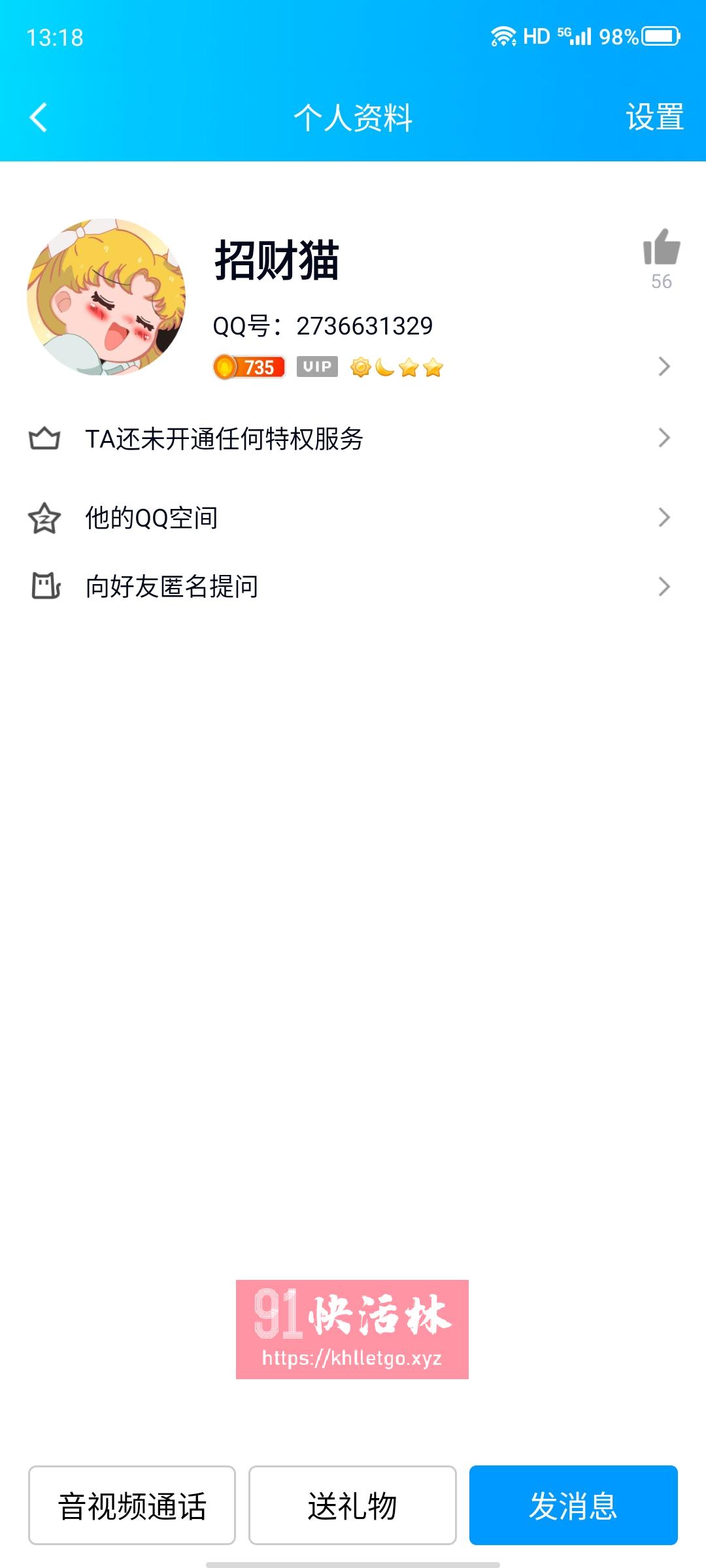Viewport: 706px width, 1568px height.
Task: Tap the back arrow in the top bar
Action: pyautogui.click(x=36, y=118)
